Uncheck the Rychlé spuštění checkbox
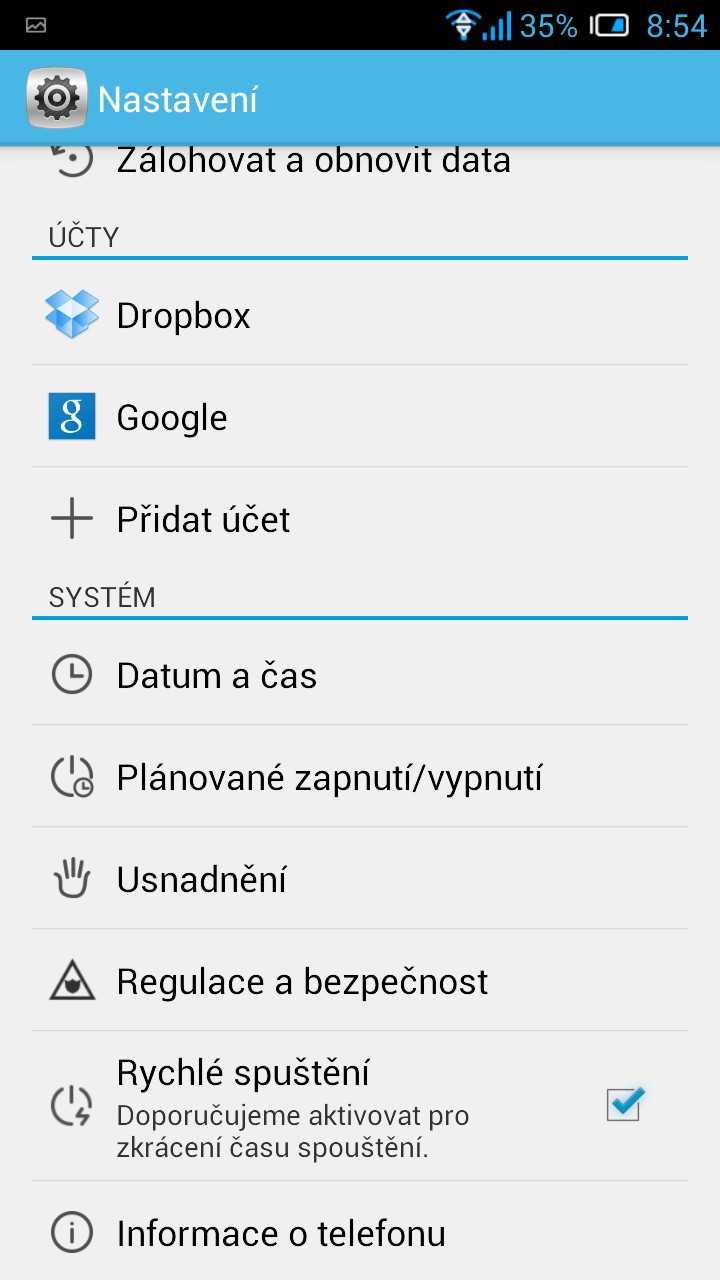 click(x=625, y=1104)
